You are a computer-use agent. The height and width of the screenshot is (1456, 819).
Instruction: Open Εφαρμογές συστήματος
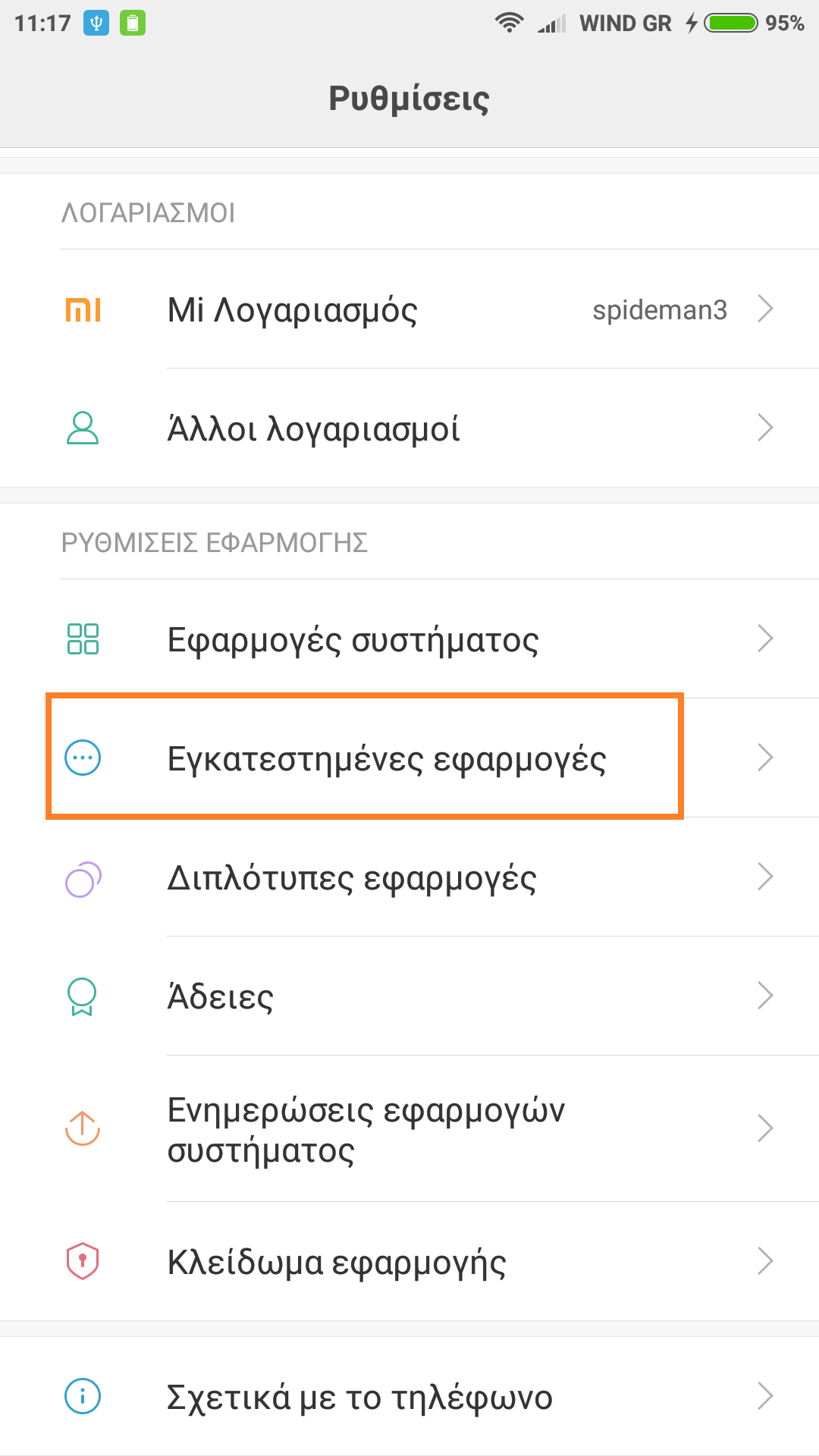[x=409, y=639]
